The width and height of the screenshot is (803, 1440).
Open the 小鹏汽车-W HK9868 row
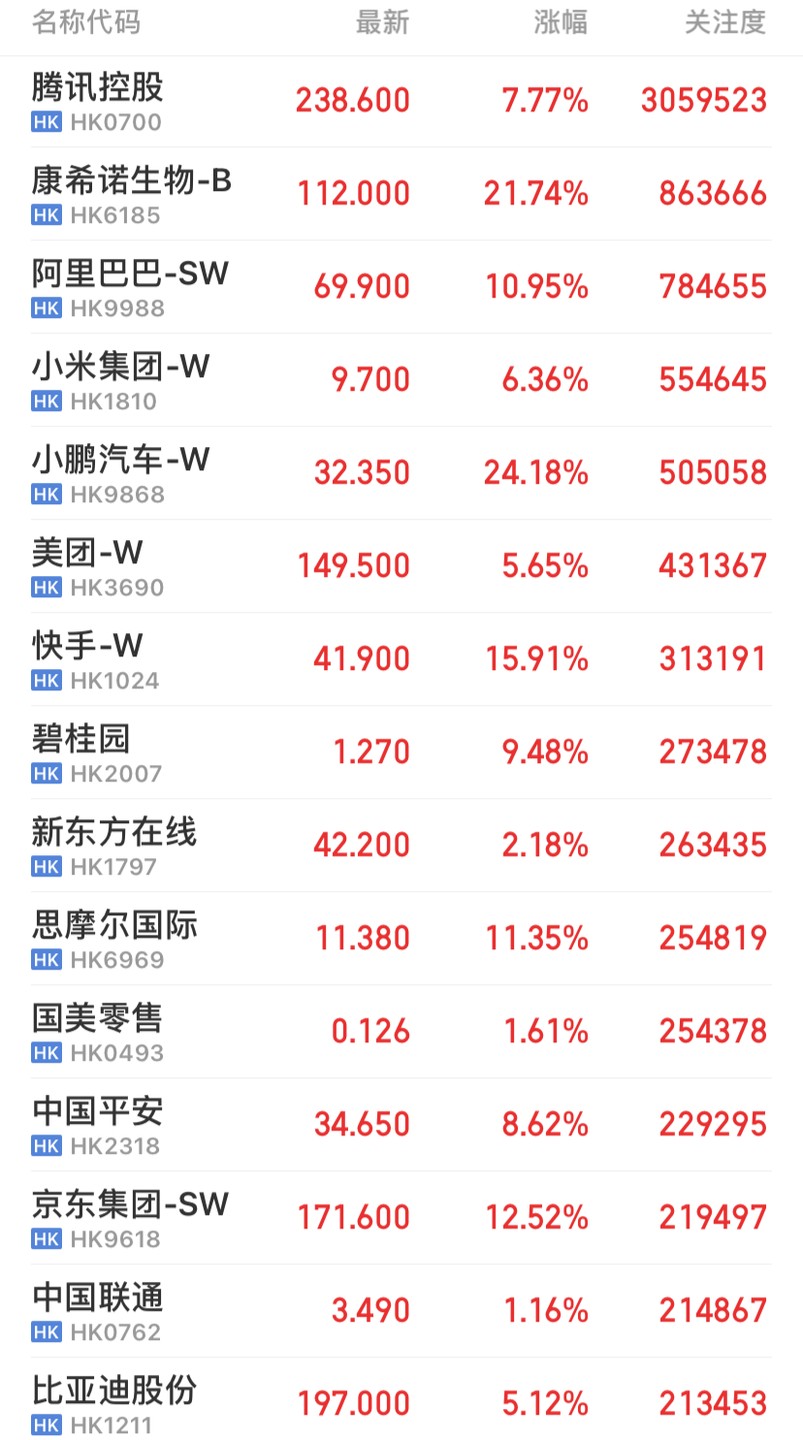tap(400, 473)
